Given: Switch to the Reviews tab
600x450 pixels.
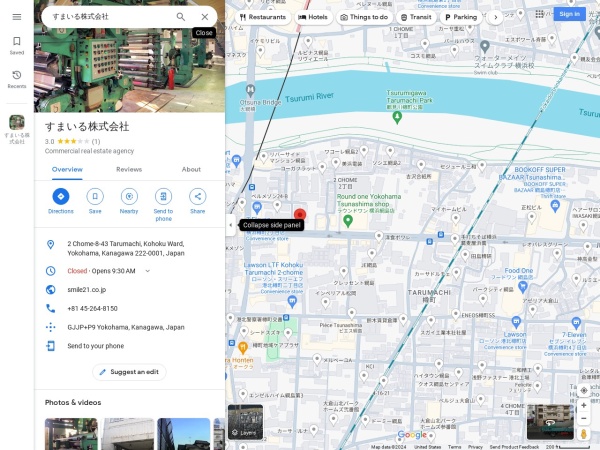Looking at the screenshot, I should 129,169.
